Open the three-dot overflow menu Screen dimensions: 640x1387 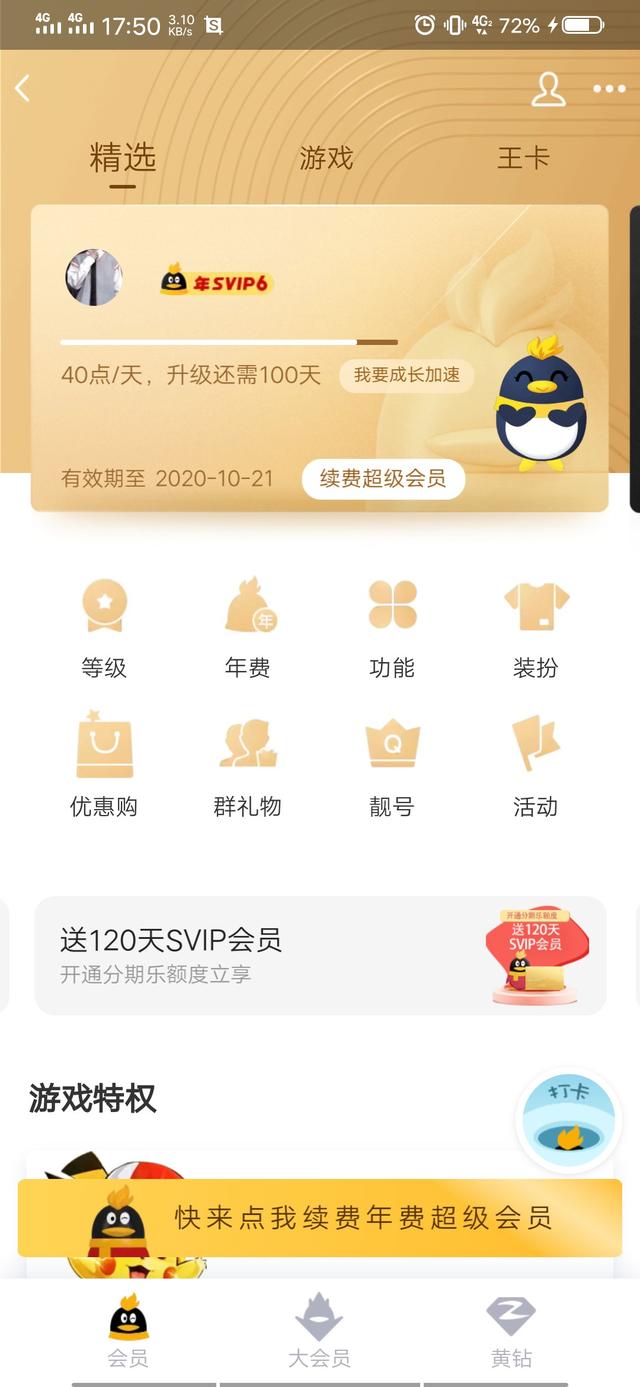[609, 89]
